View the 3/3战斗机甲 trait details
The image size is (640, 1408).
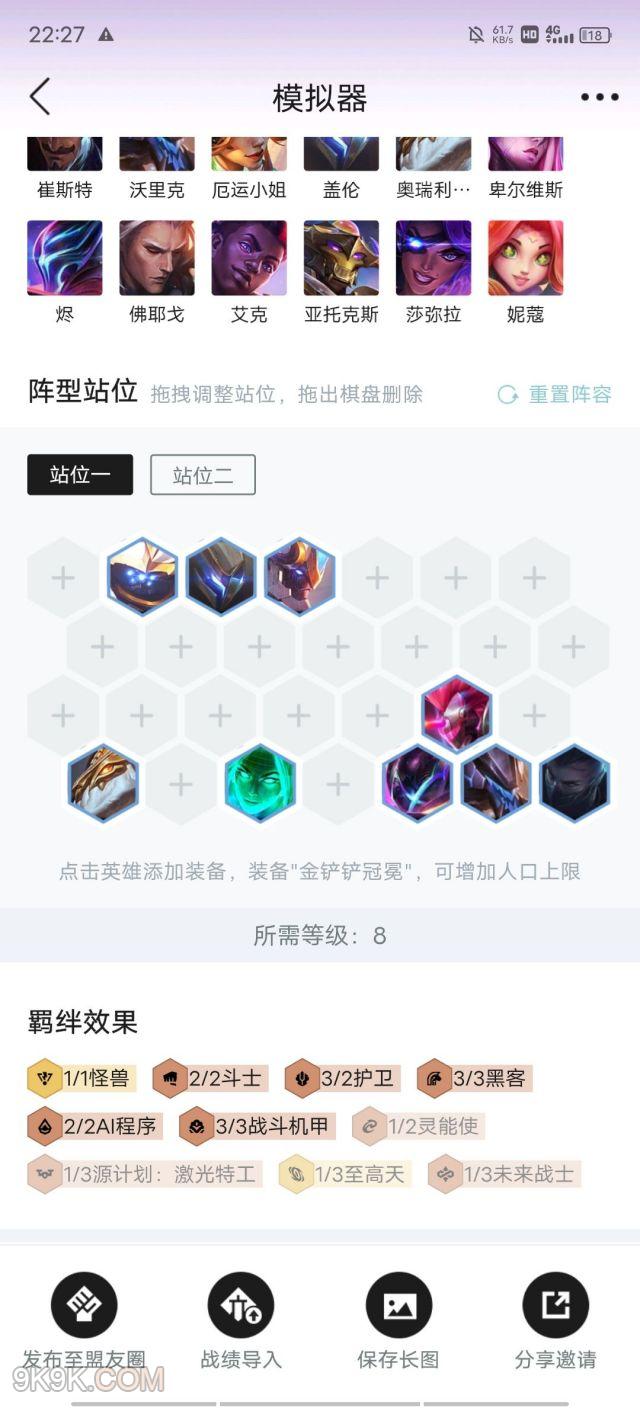257,1126
